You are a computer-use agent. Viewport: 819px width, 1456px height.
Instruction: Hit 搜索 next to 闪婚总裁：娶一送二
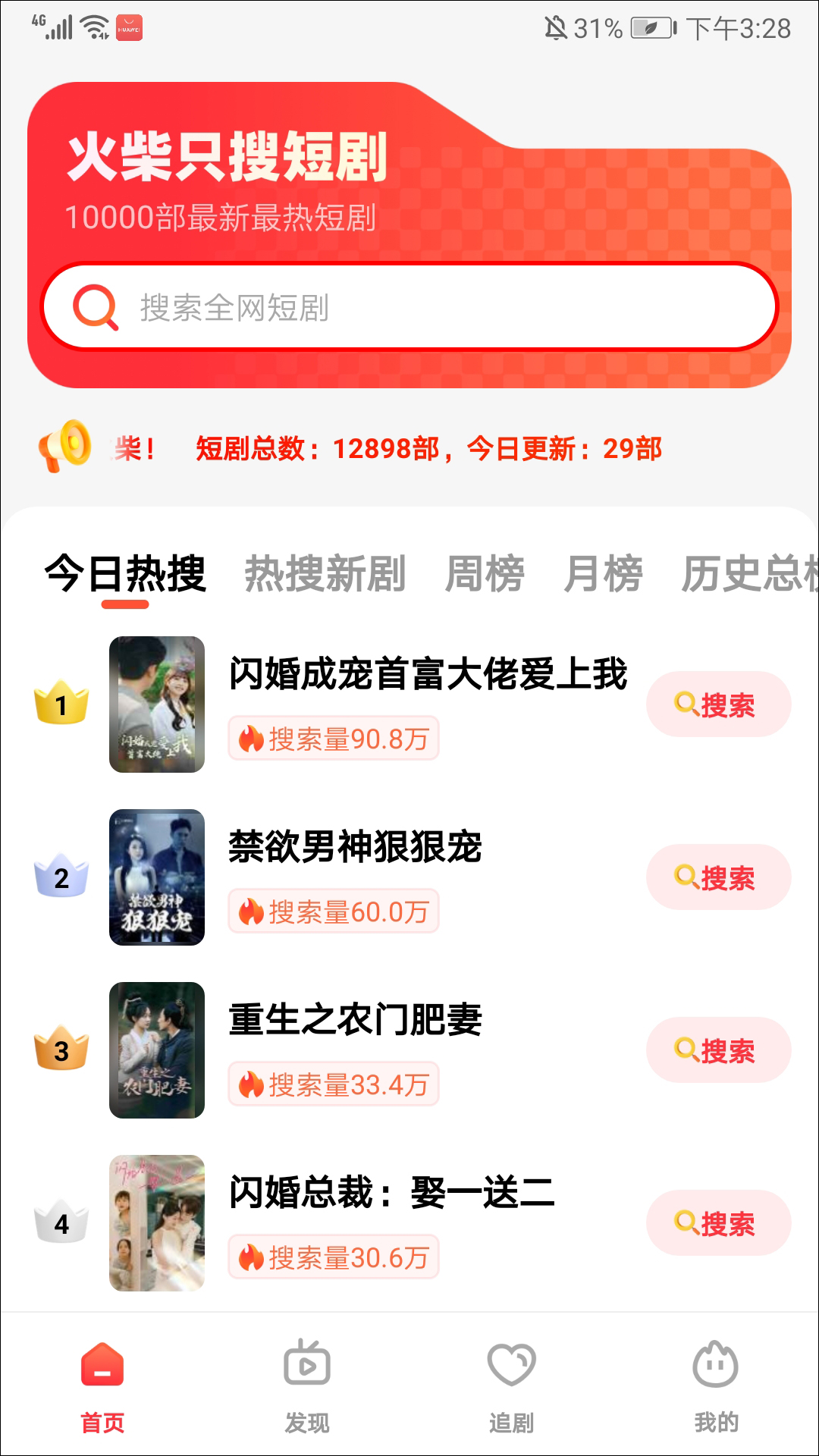point(718,1223)
